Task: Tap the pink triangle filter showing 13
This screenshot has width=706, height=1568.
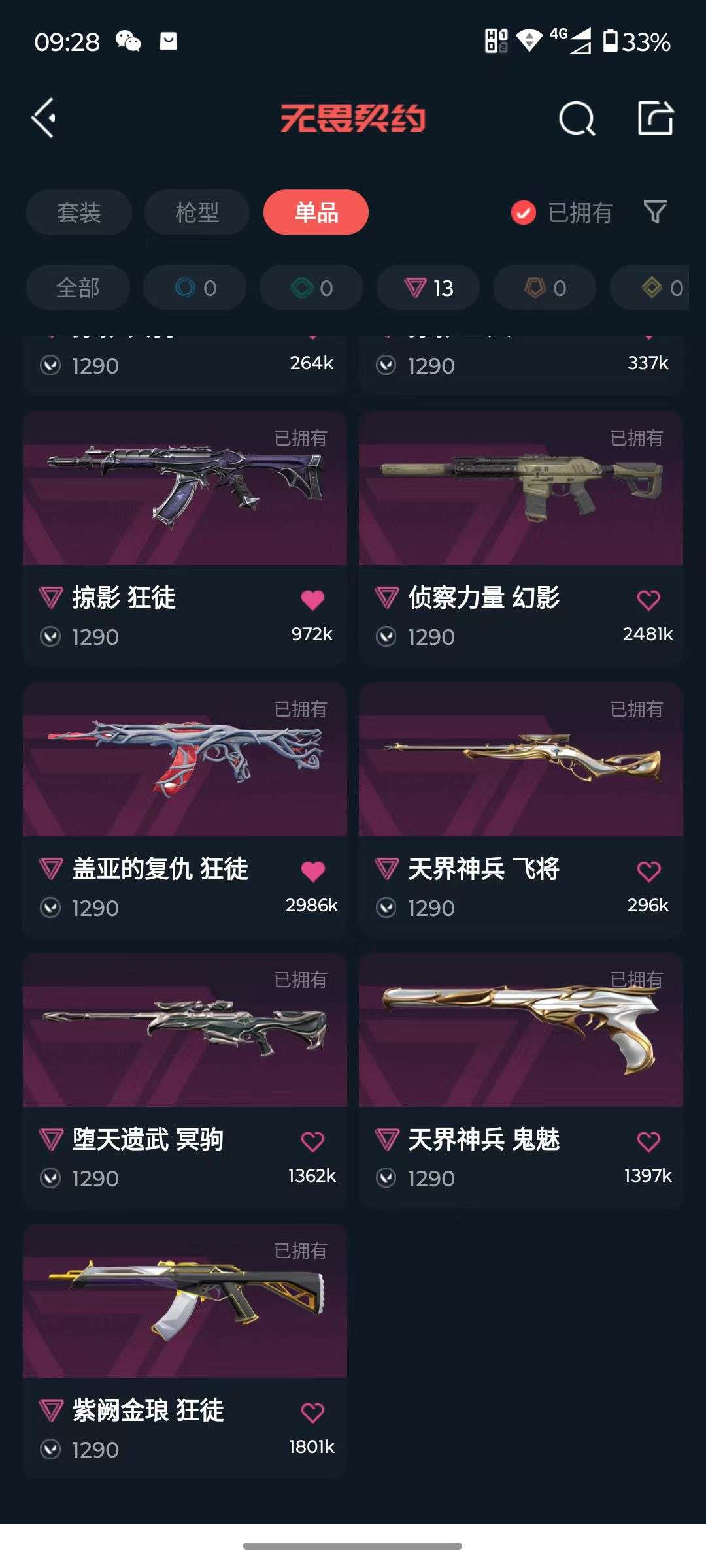Action: coord(427,287)
